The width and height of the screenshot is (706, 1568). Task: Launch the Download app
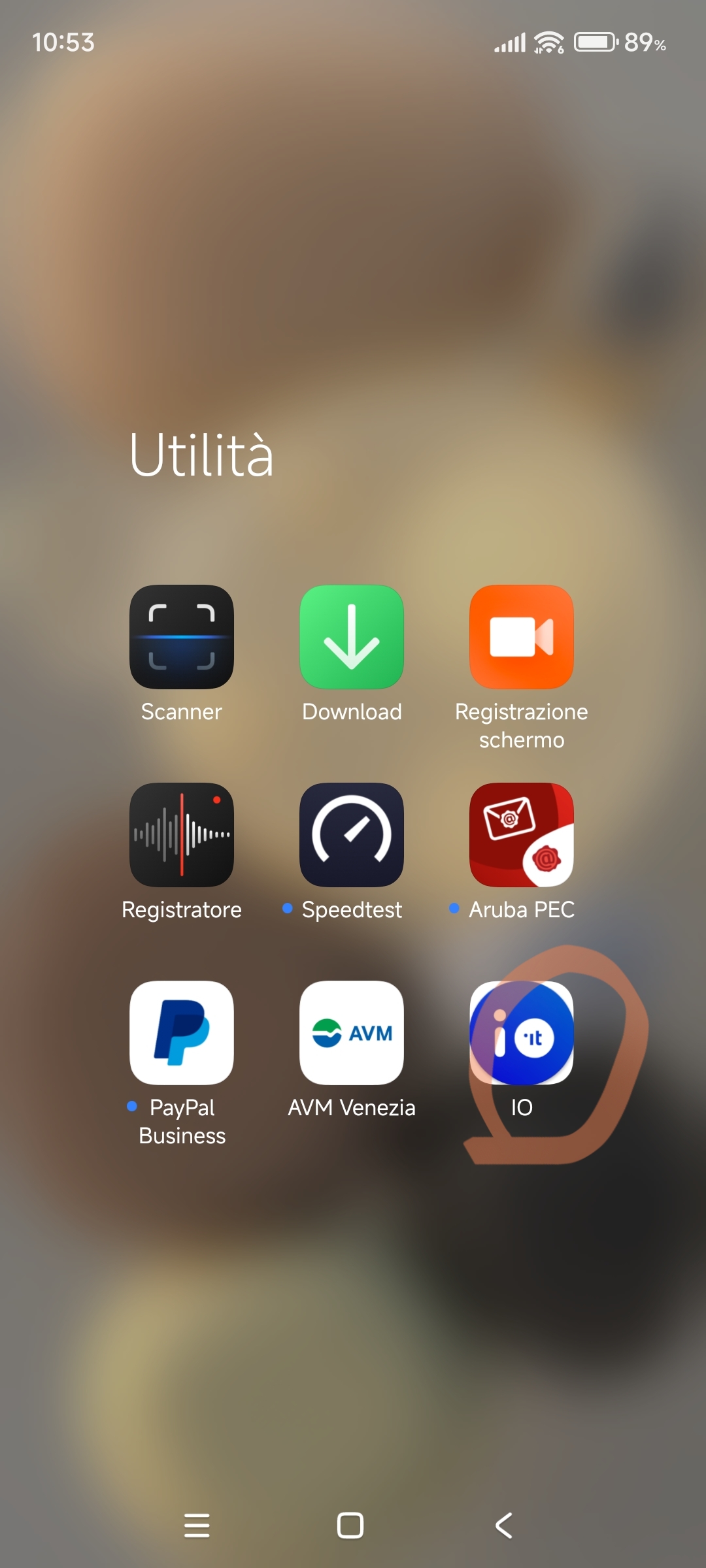[352, 637]
